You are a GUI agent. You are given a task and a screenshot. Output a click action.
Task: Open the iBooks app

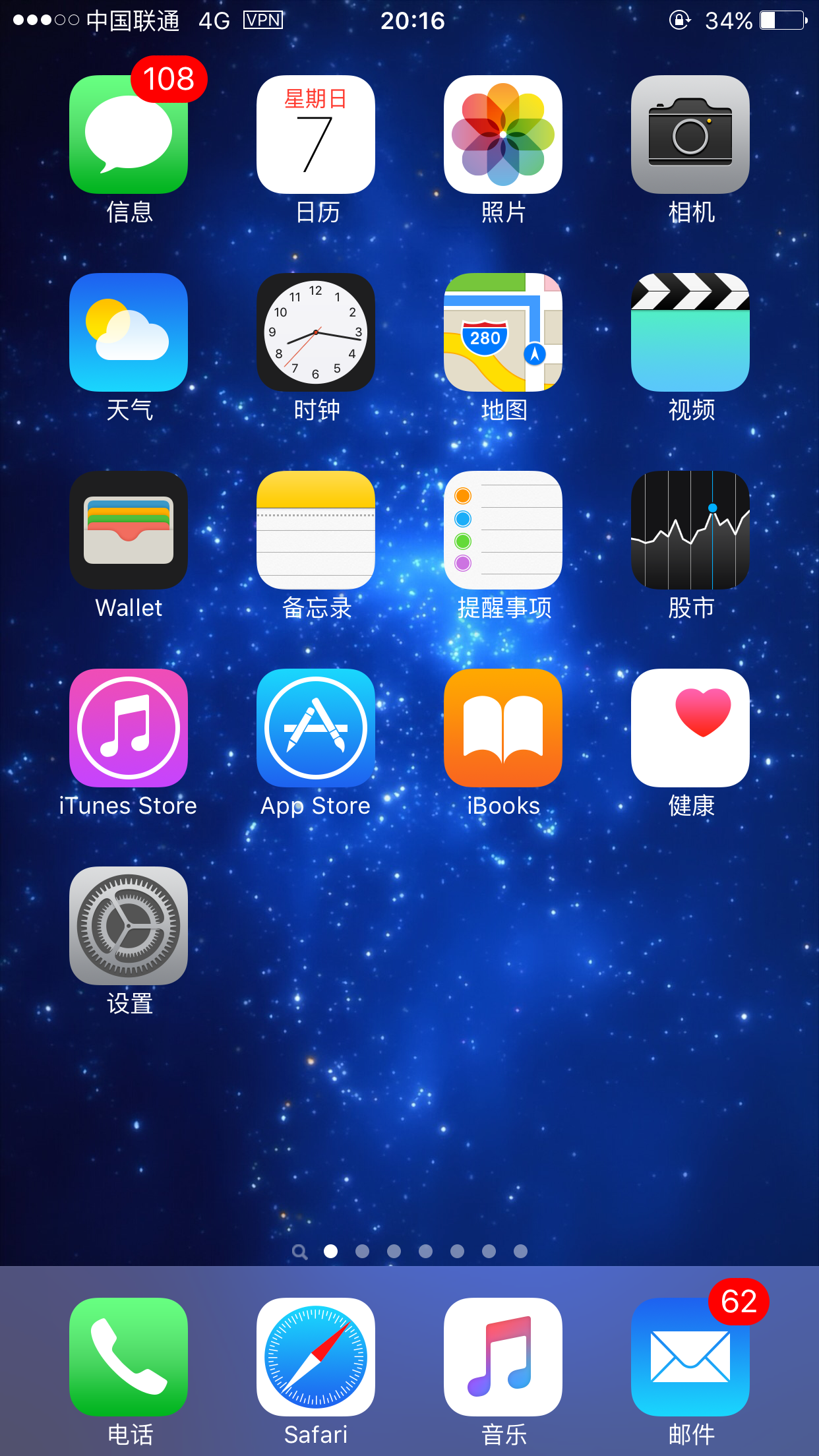tap(503, 728)
